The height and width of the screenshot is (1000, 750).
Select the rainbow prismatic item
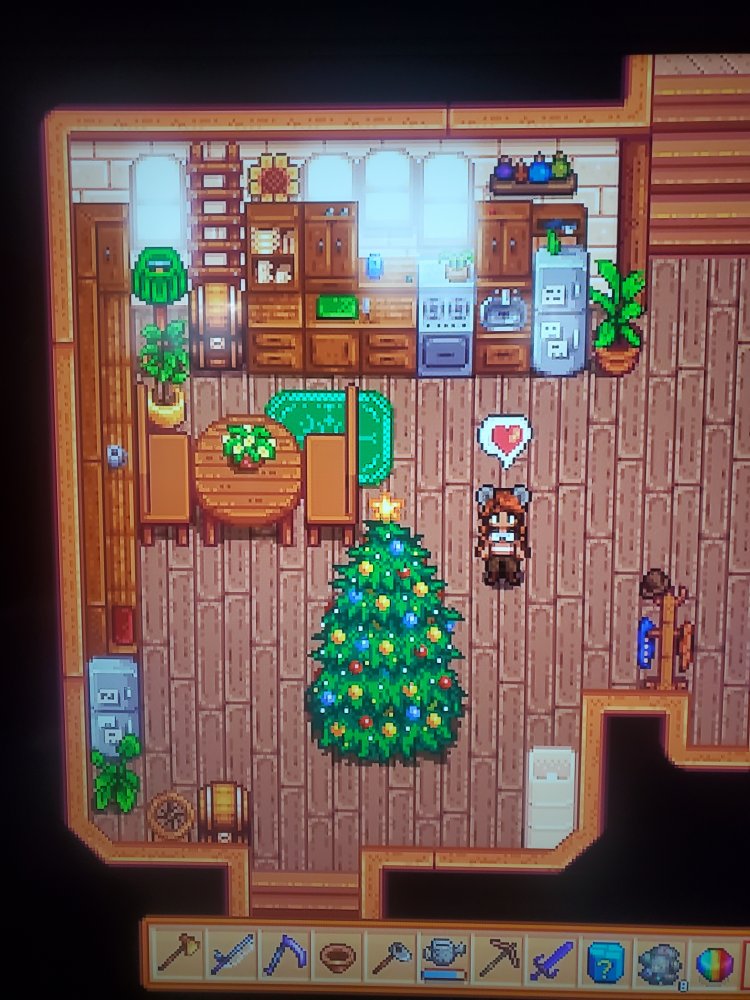coord(712,962)
